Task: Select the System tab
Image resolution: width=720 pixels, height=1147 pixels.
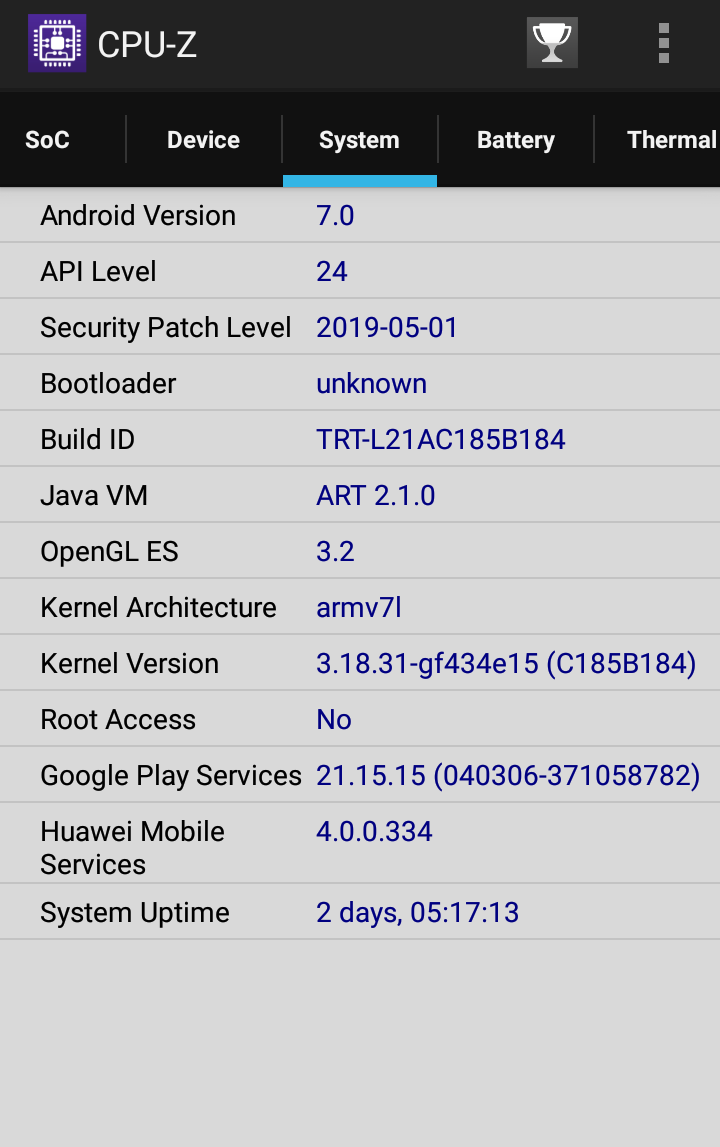Action: point(359,140)
